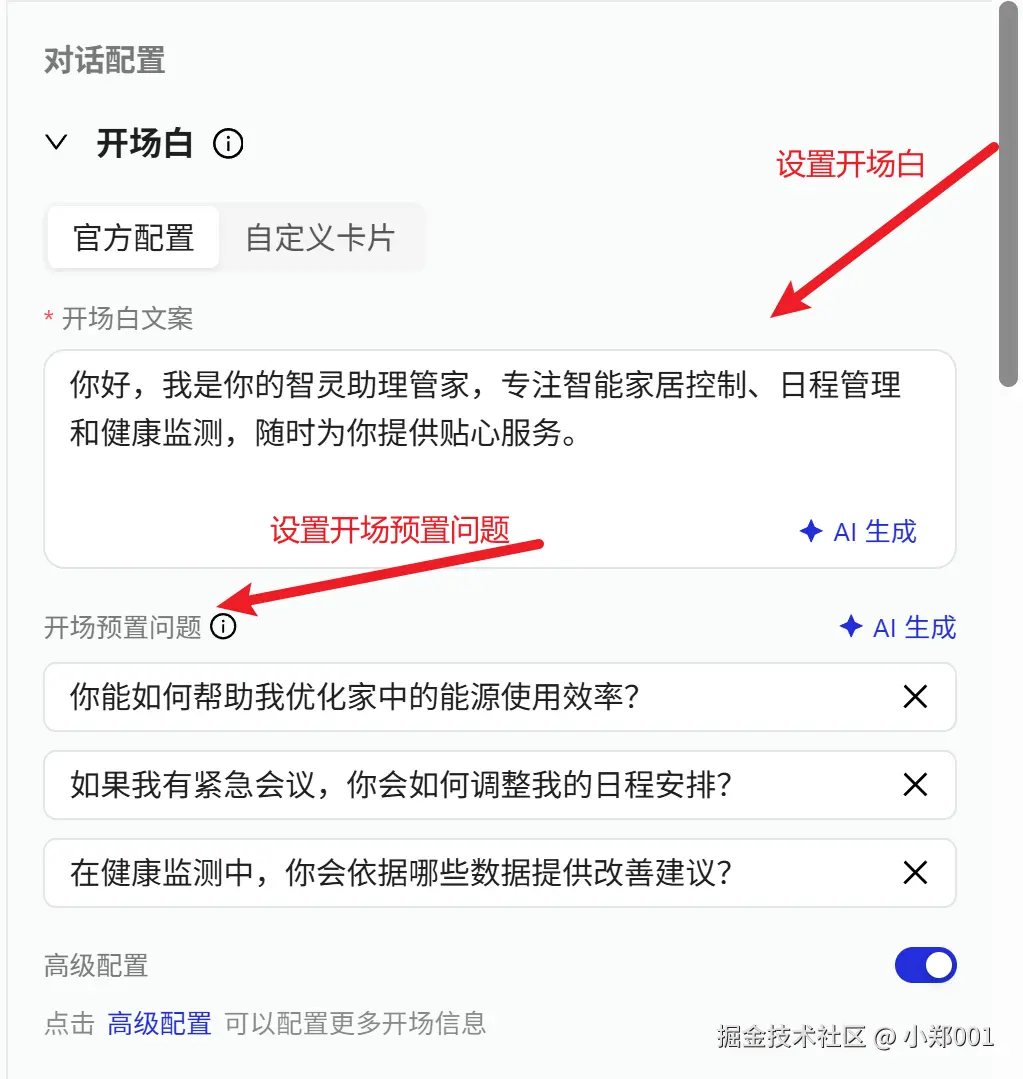Edit the preset question about 能源使用效率
This screenshot has width=1023, height=1079.
400,697
